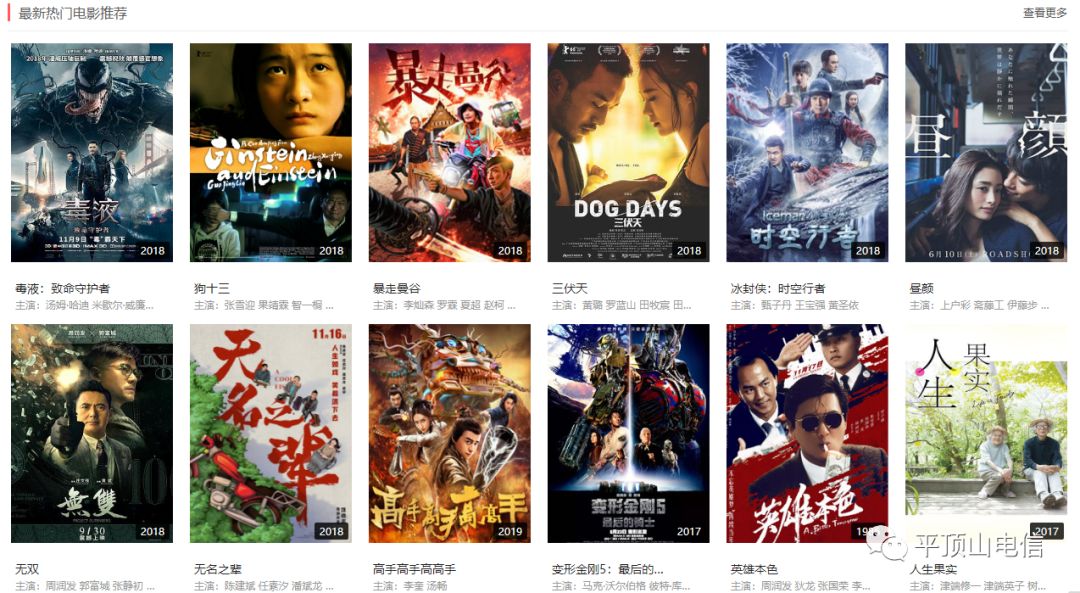Select the 无双 movie
Screen dimensions: 1080x593
pos(92,433)
